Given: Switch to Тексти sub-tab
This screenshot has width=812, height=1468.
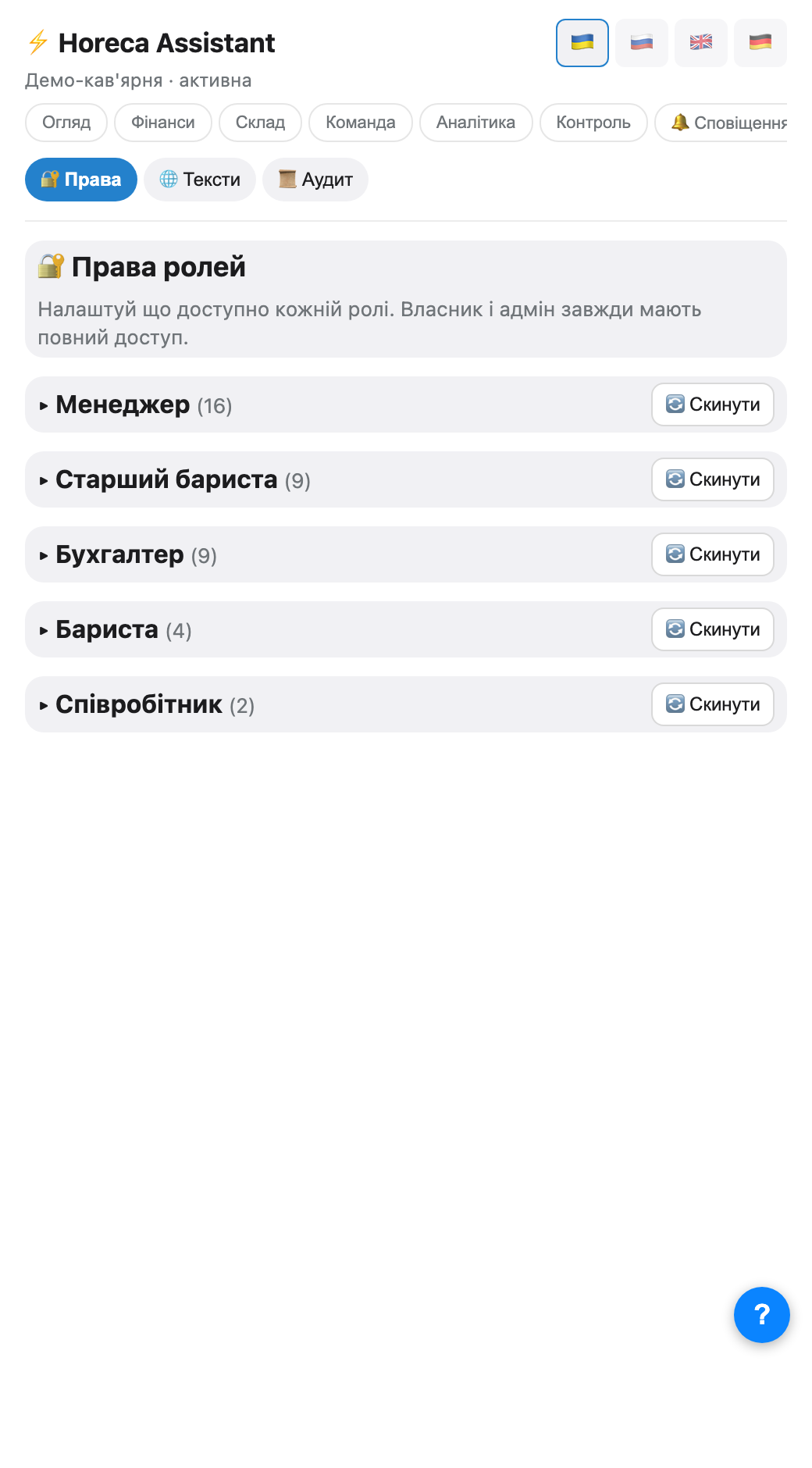Looking at the screenshot, I should 200,180.
